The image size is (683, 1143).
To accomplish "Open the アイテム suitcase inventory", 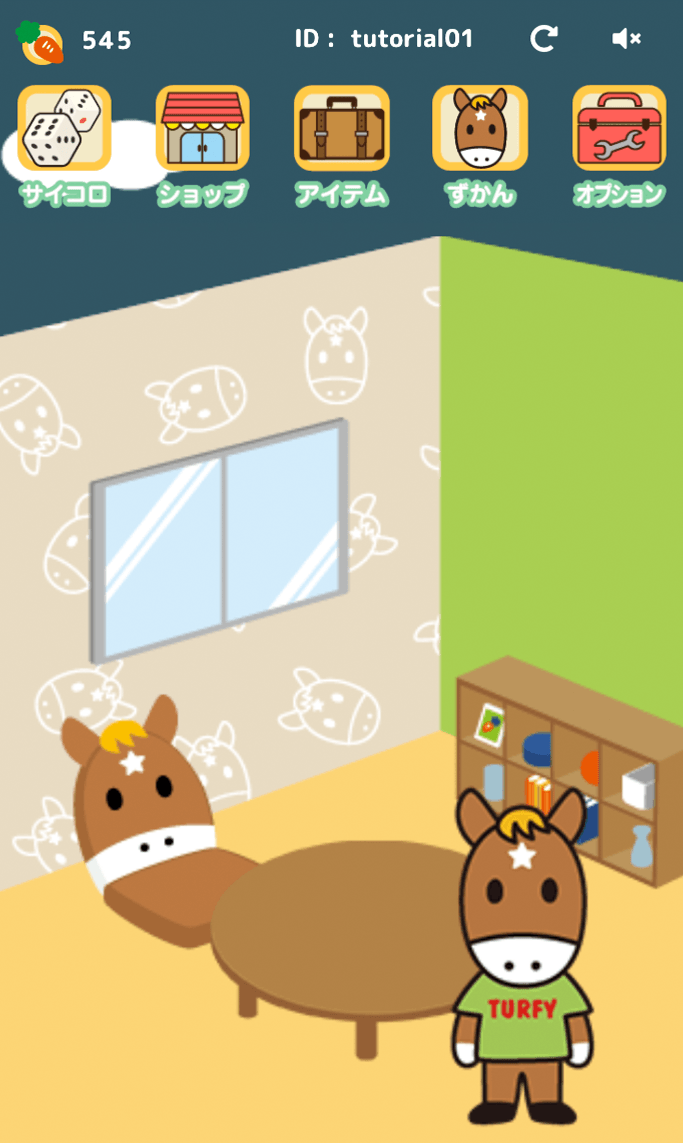I will 341,130.
